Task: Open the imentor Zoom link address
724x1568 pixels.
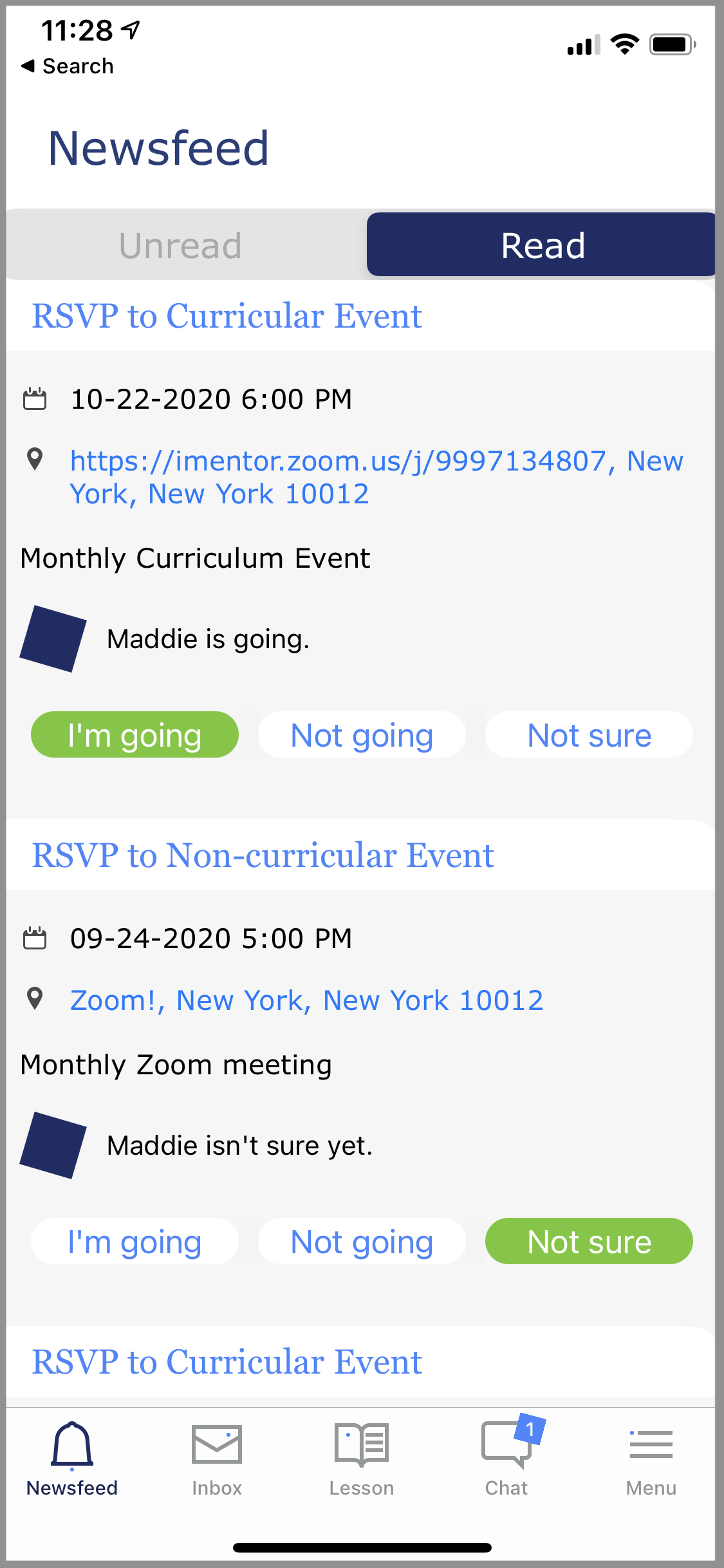Action: pyautogui.click(x=376, y=477)
